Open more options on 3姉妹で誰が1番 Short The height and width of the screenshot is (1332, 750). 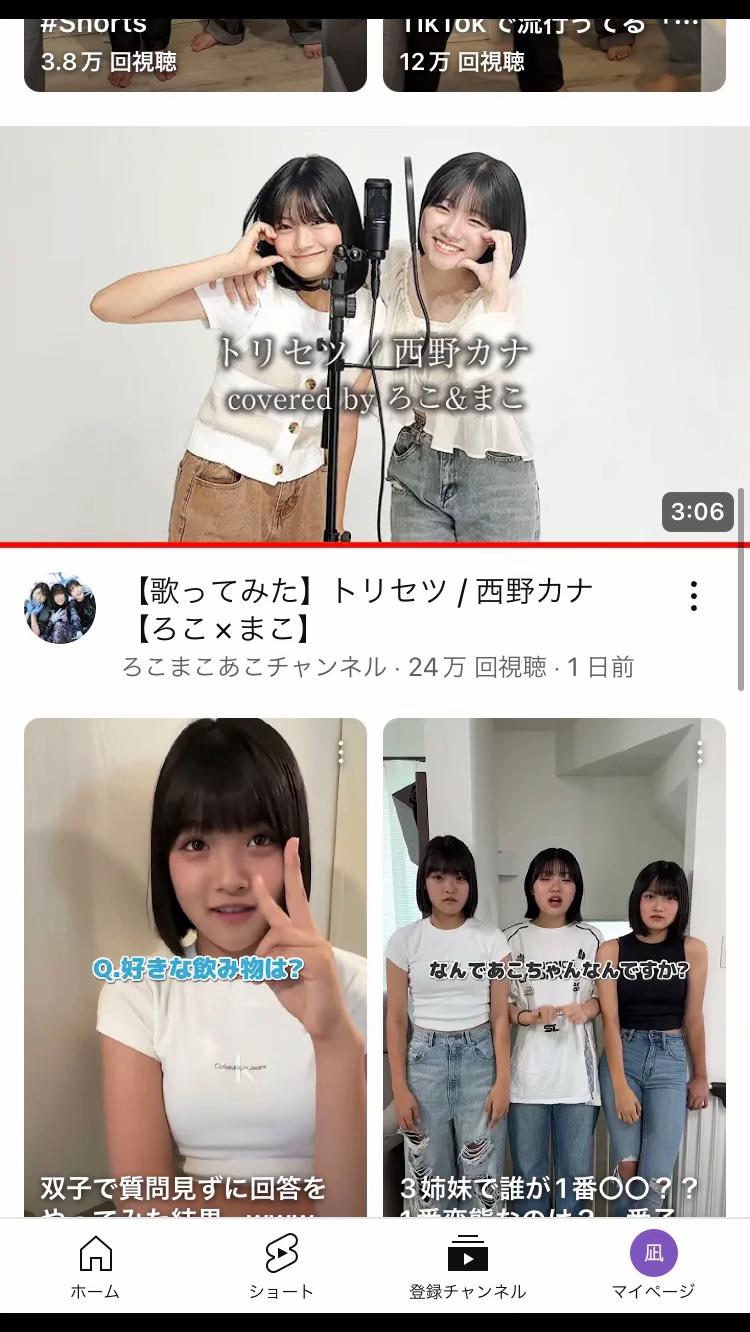pyautogui.click(x=700, y=752)
